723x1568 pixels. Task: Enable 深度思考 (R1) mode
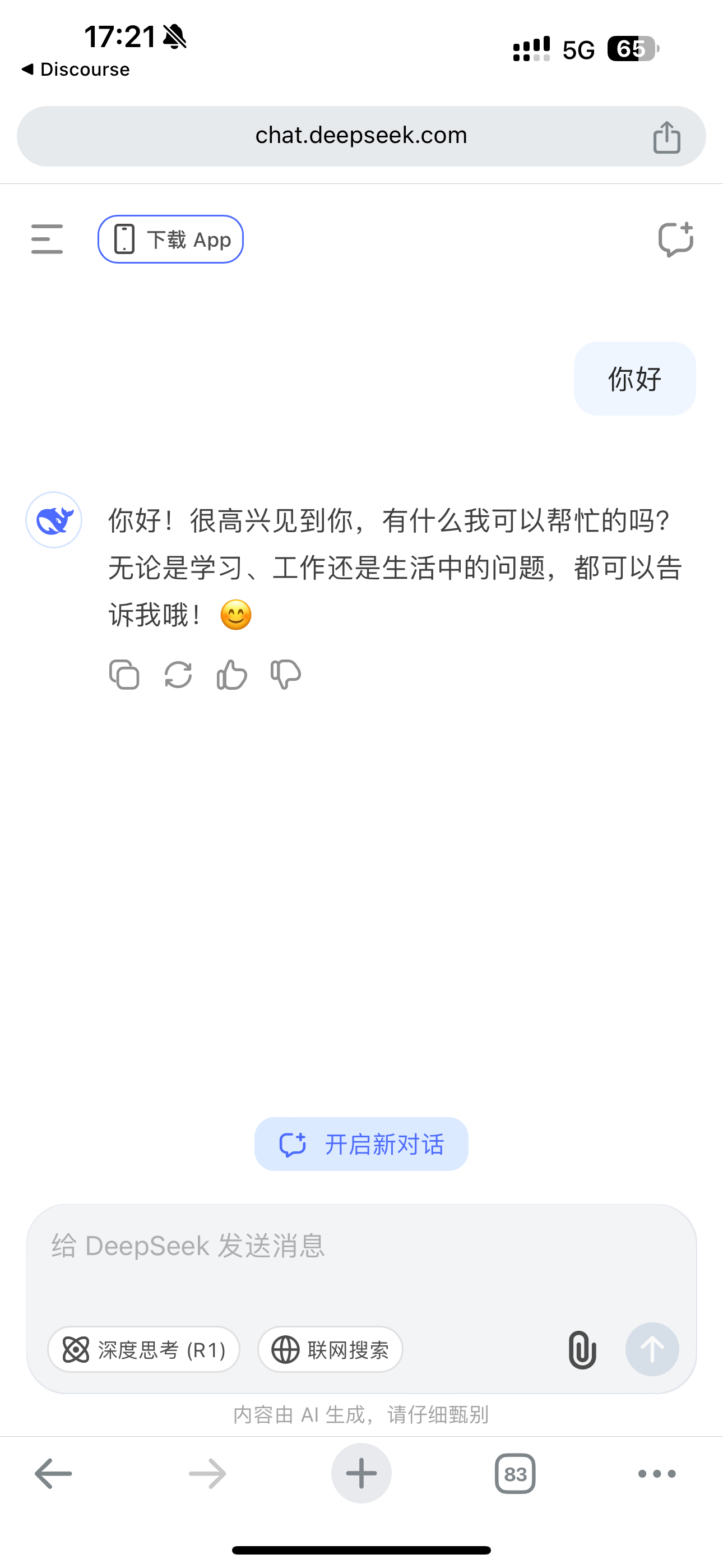click(143, 1349)
